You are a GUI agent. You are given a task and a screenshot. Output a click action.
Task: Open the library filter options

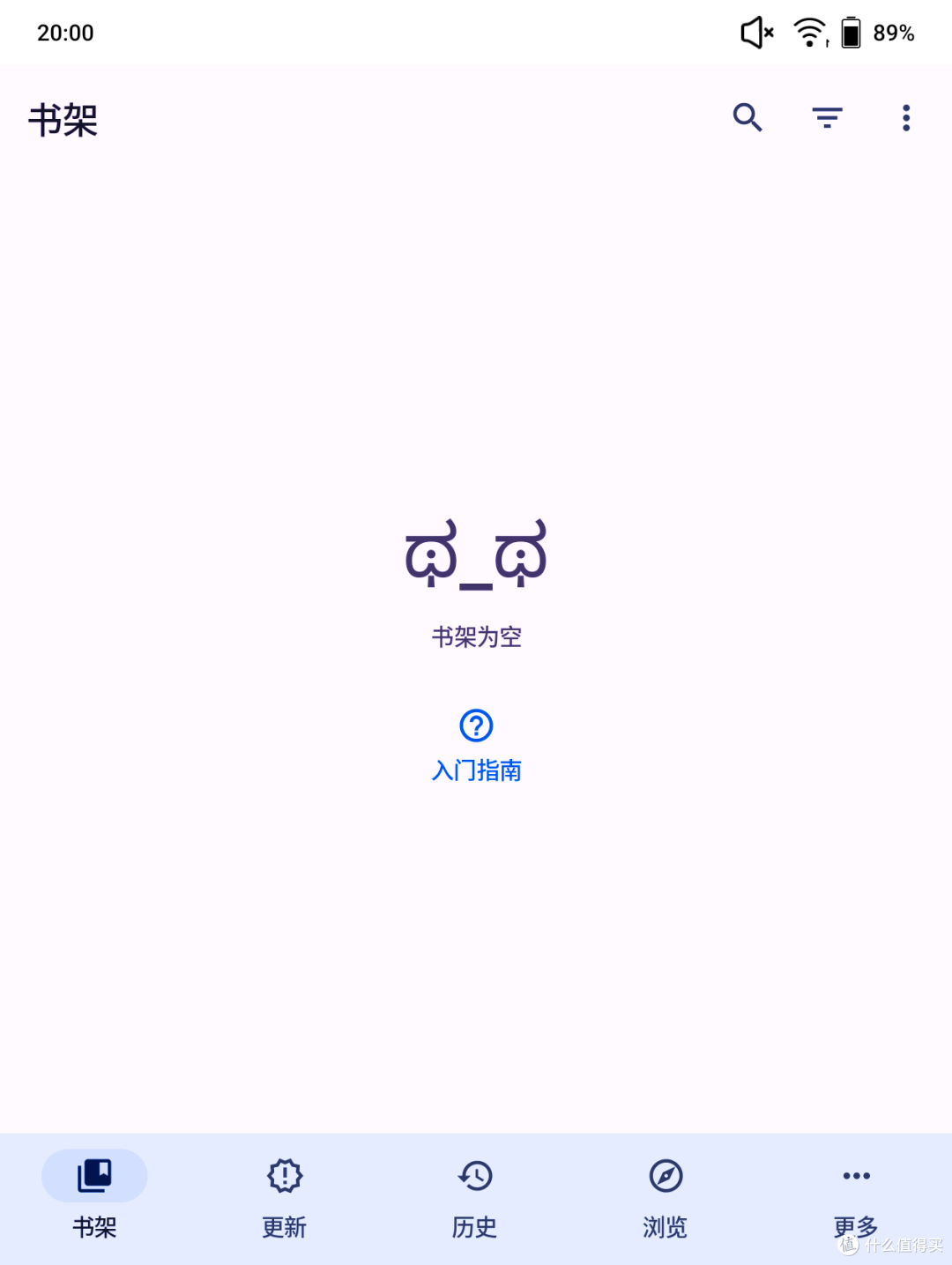[x=827, y=117]
